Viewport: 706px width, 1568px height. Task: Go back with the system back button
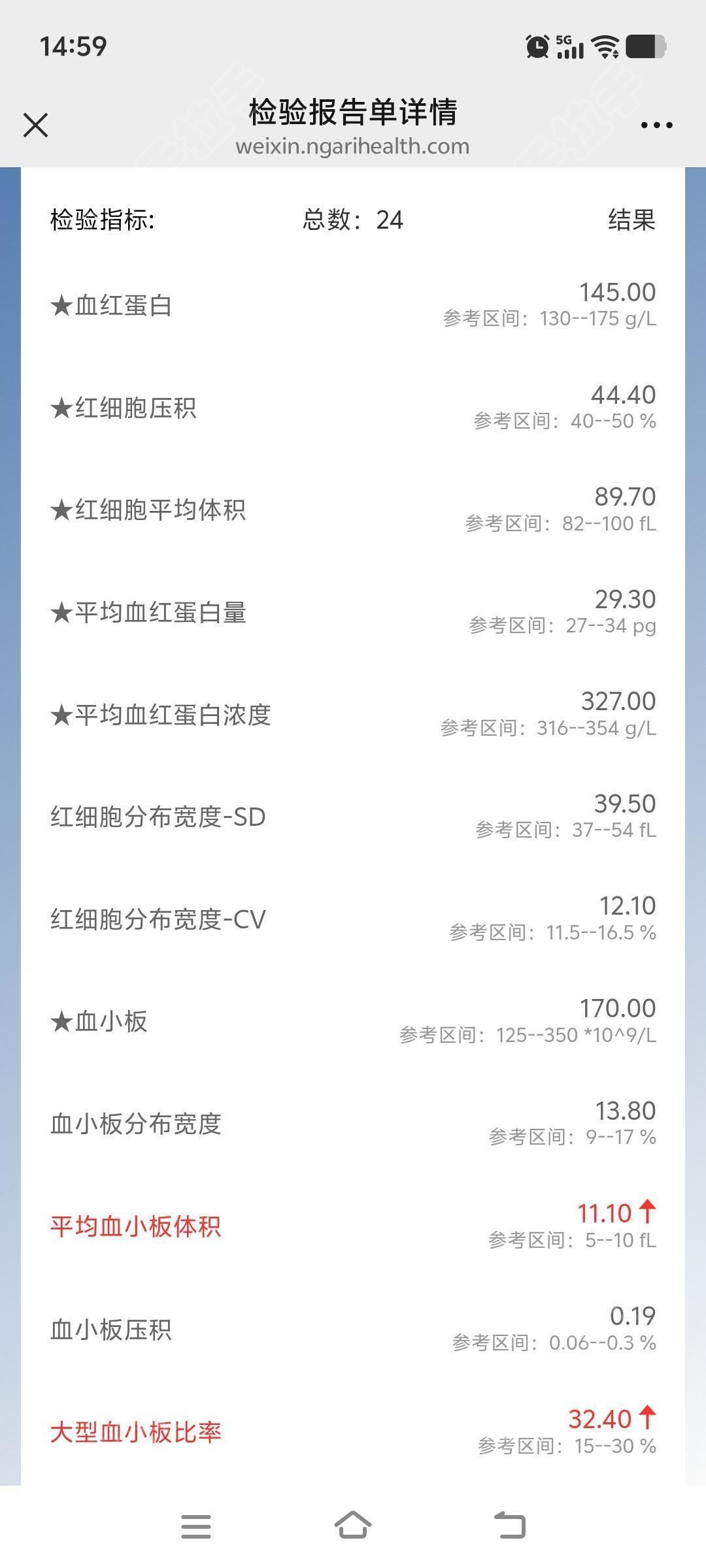pyautogui.click(x=510, y=1526)
